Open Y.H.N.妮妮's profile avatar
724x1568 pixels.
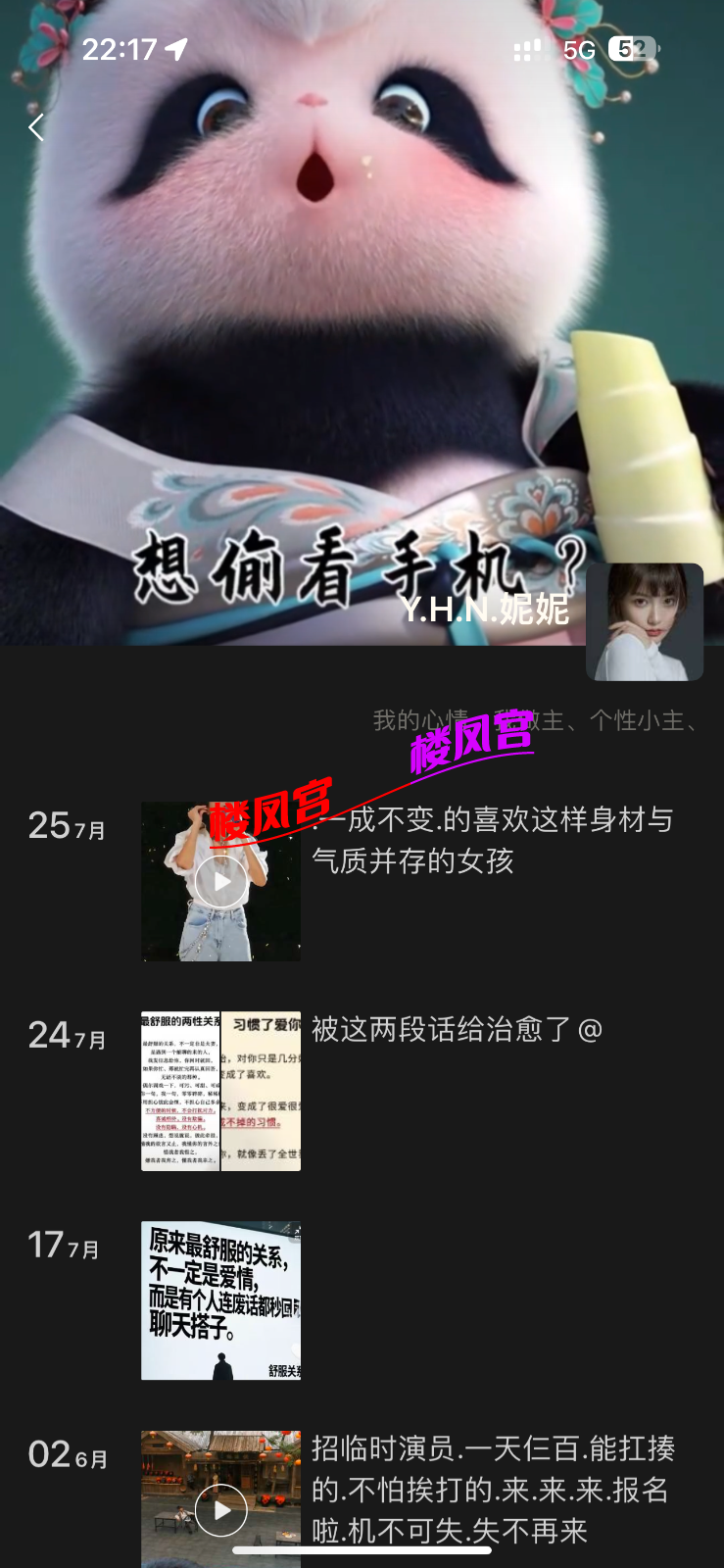(x=644, y=622)
